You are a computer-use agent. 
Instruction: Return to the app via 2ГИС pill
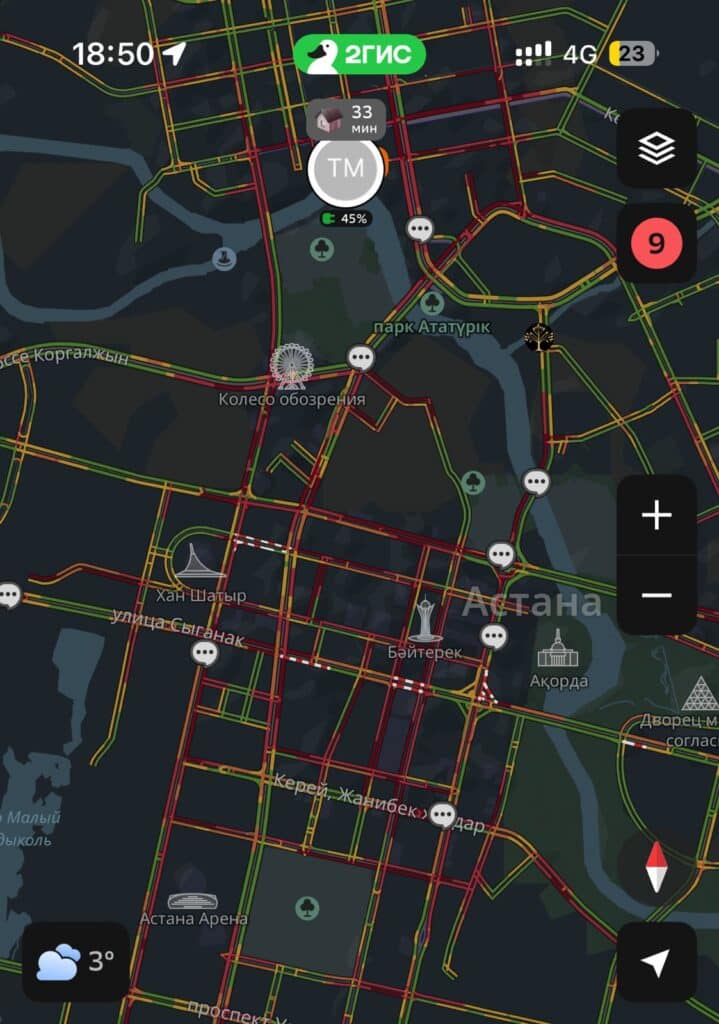pyautogui.click(x=360, y=54)
